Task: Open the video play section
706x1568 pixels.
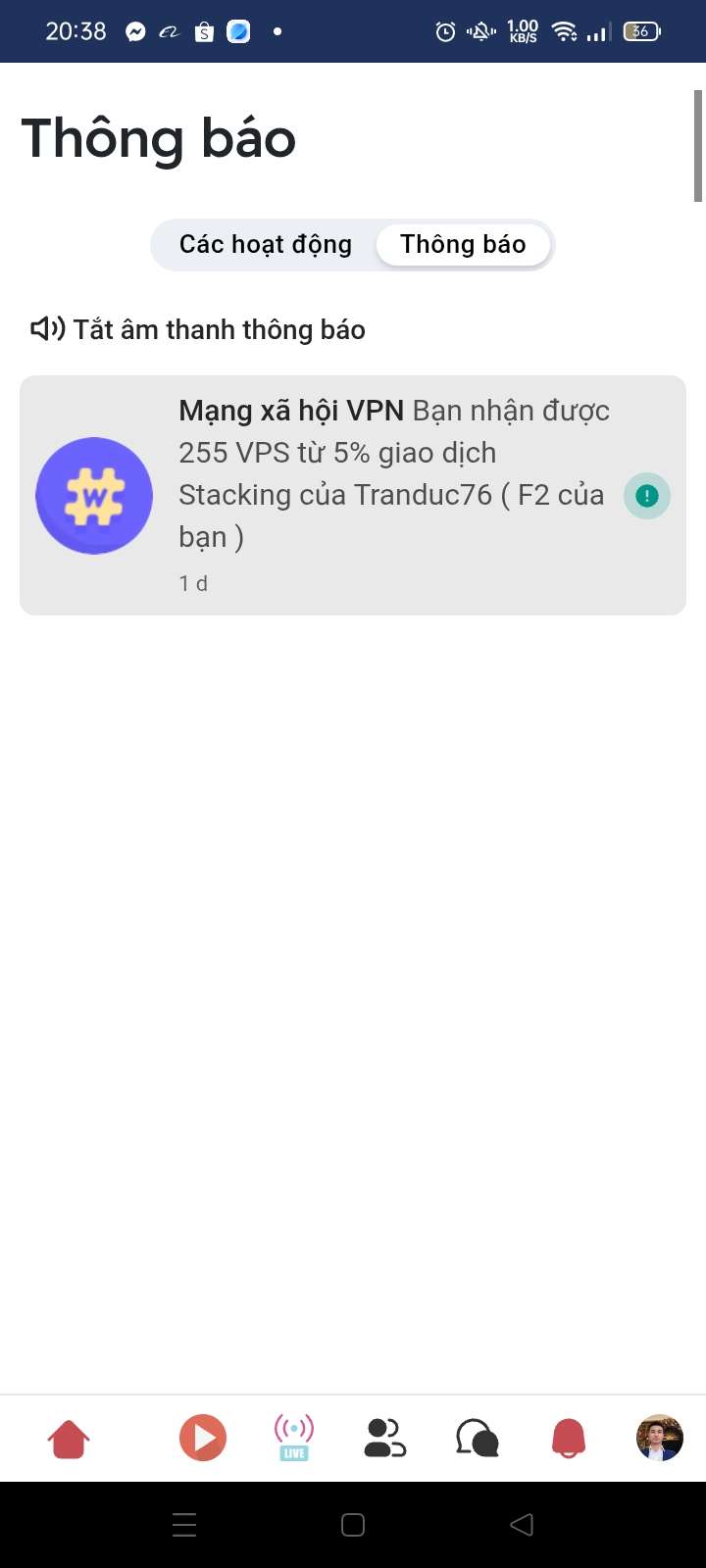Action: pos(203,1439)
